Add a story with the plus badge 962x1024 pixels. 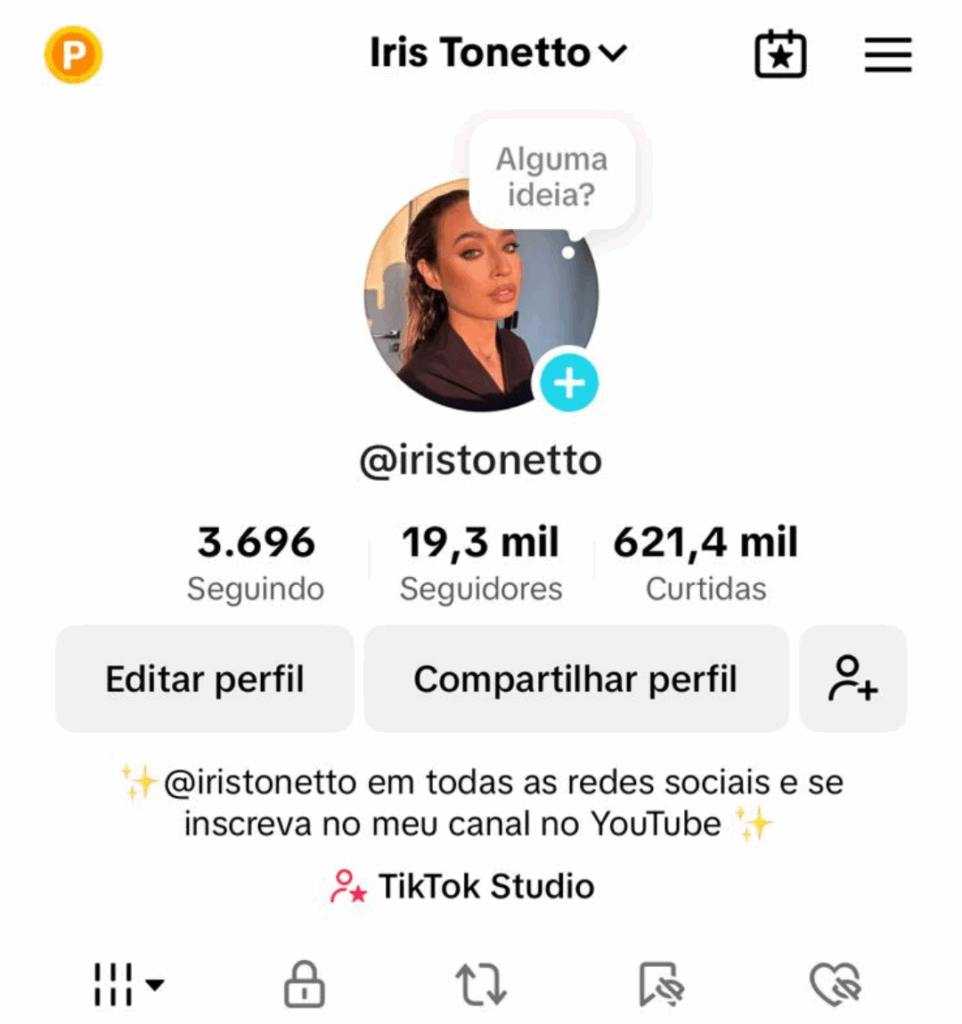[x=569, y=382]
